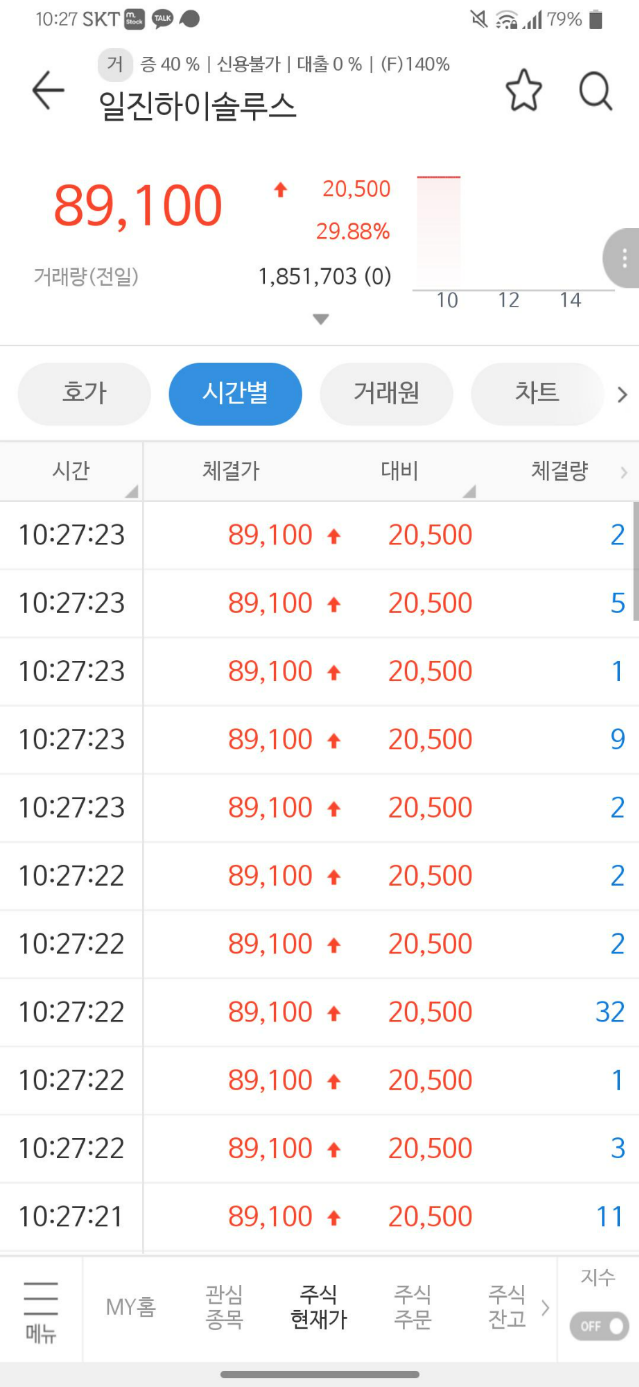Add 일진하이솔루스 to favorites with the star
This screenshot has width=639, height=1387.
pos(523,91)
